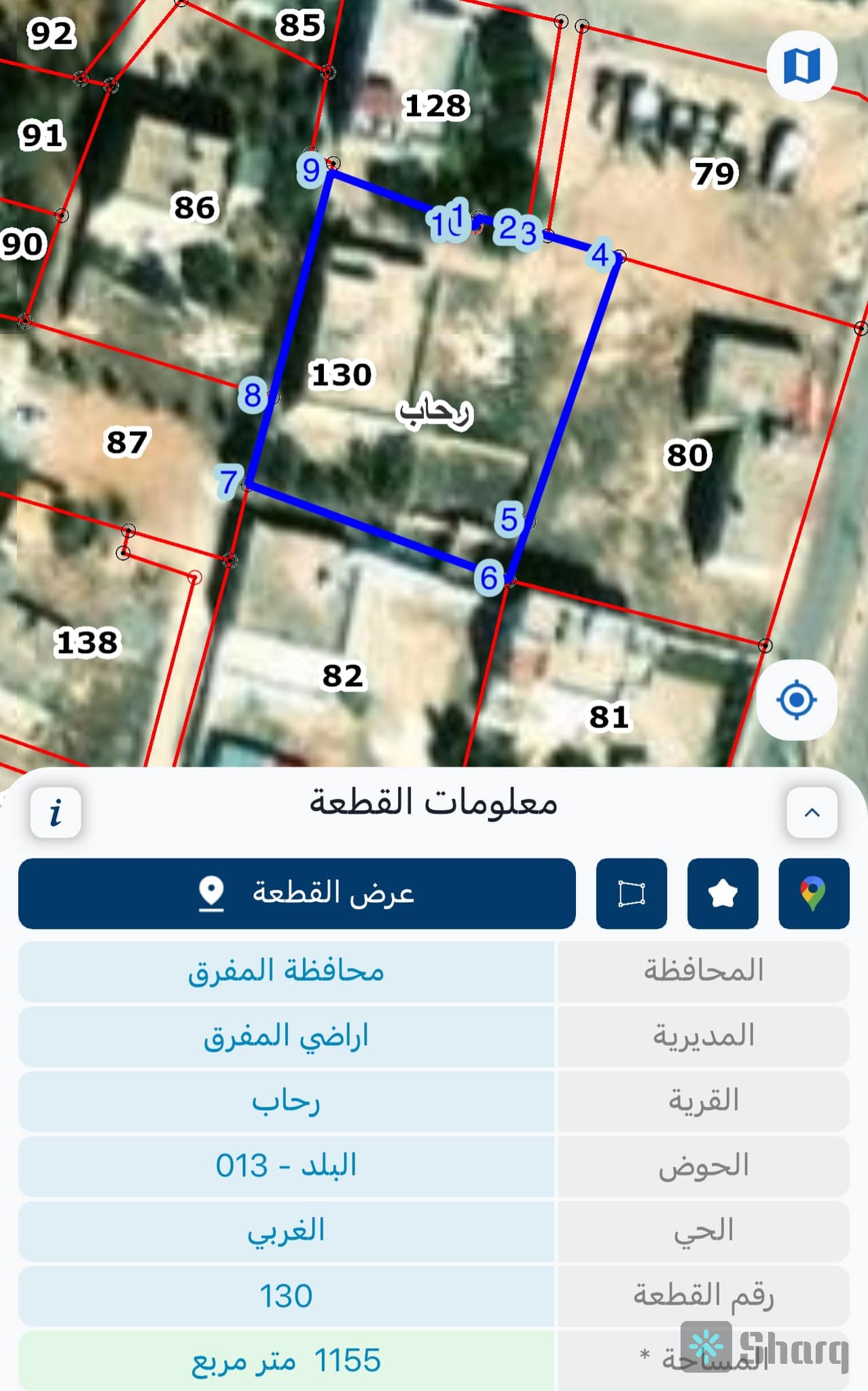Add this parcel to favorites
Image resolution: width=868 pixels, height=1391 pixels.
click(723, 893)
